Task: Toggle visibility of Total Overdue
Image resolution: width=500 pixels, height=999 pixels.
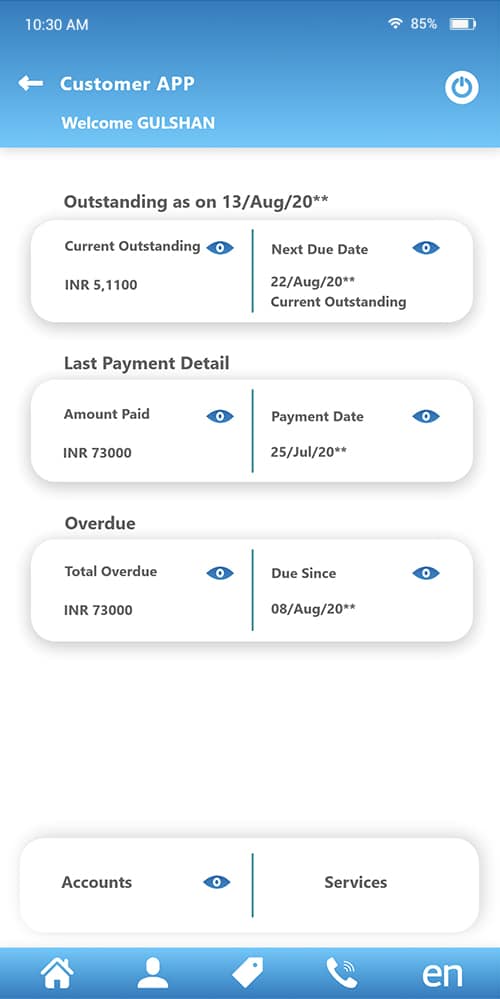Action: point(220,573)
